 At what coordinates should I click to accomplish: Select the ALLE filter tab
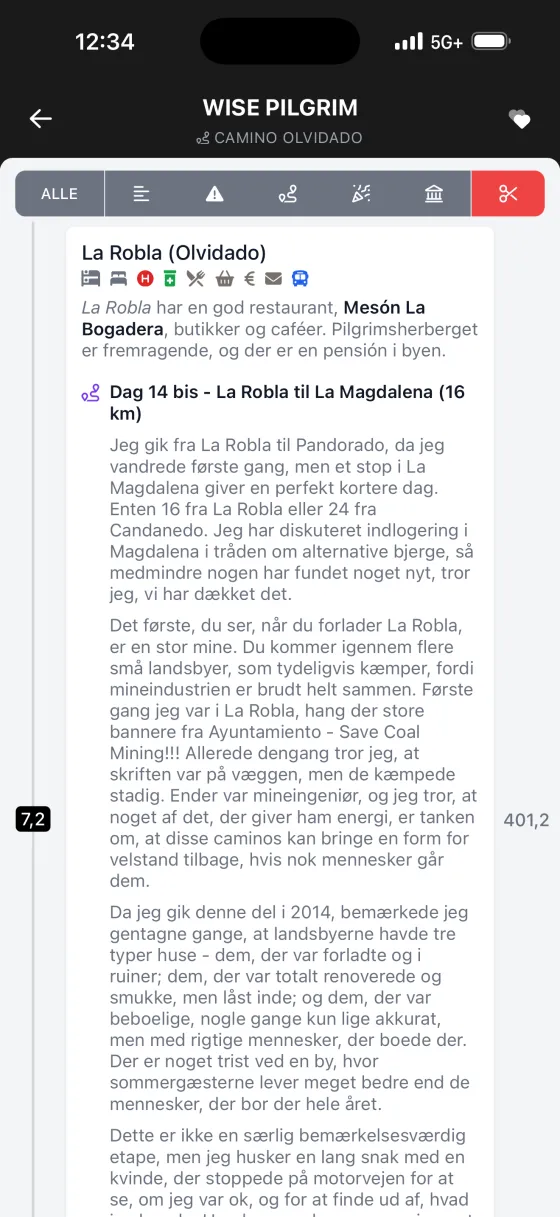pos(59,194)
